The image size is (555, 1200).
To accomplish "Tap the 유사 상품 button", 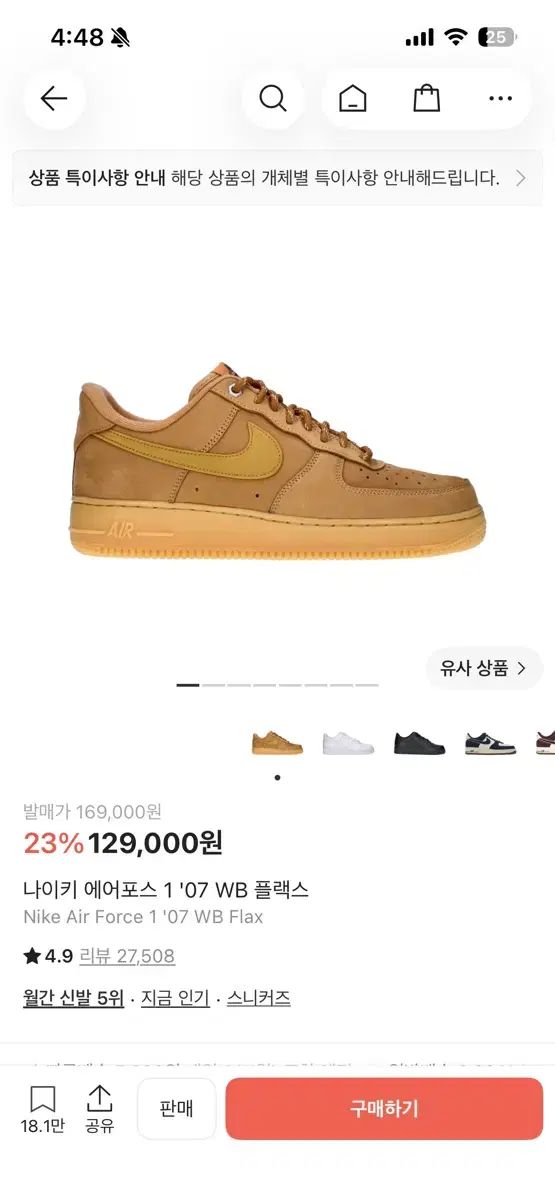I will (x=484, y=669).
